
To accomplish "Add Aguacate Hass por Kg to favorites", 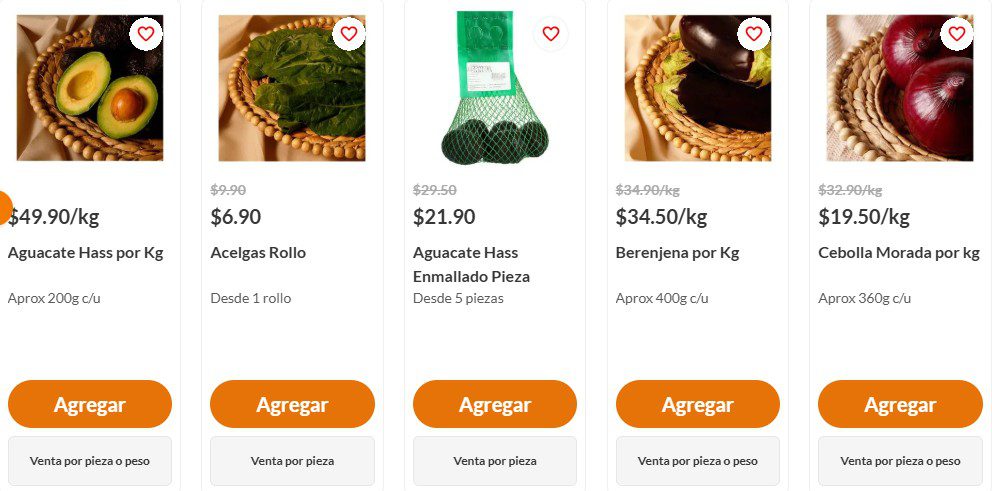I will (x=146, y=34).
